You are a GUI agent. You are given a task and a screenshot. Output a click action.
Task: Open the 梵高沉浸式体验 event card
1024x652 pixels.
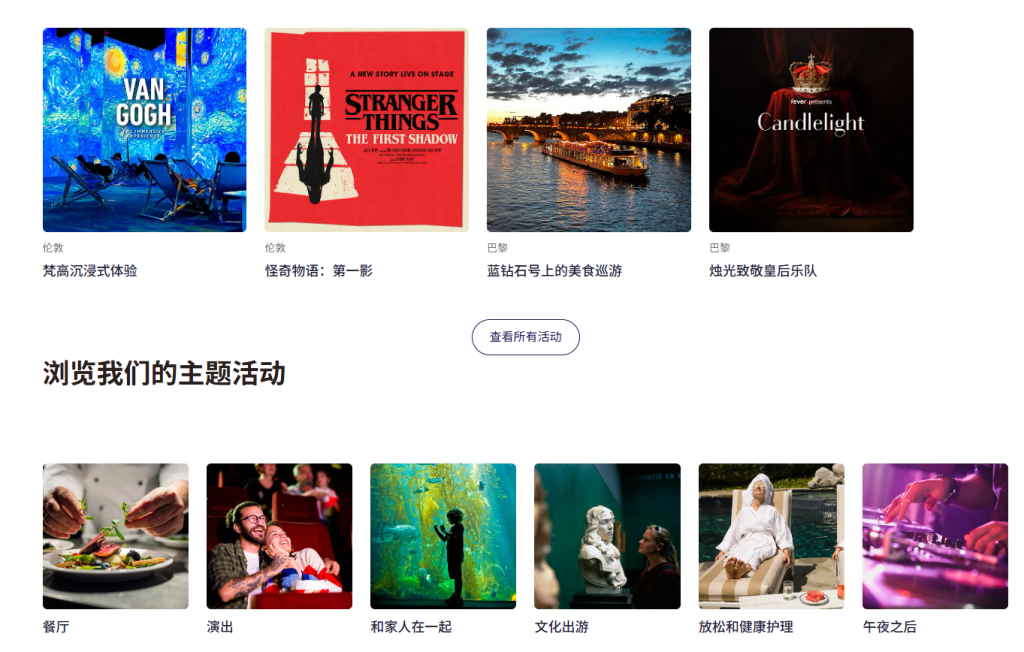(144, 130)
